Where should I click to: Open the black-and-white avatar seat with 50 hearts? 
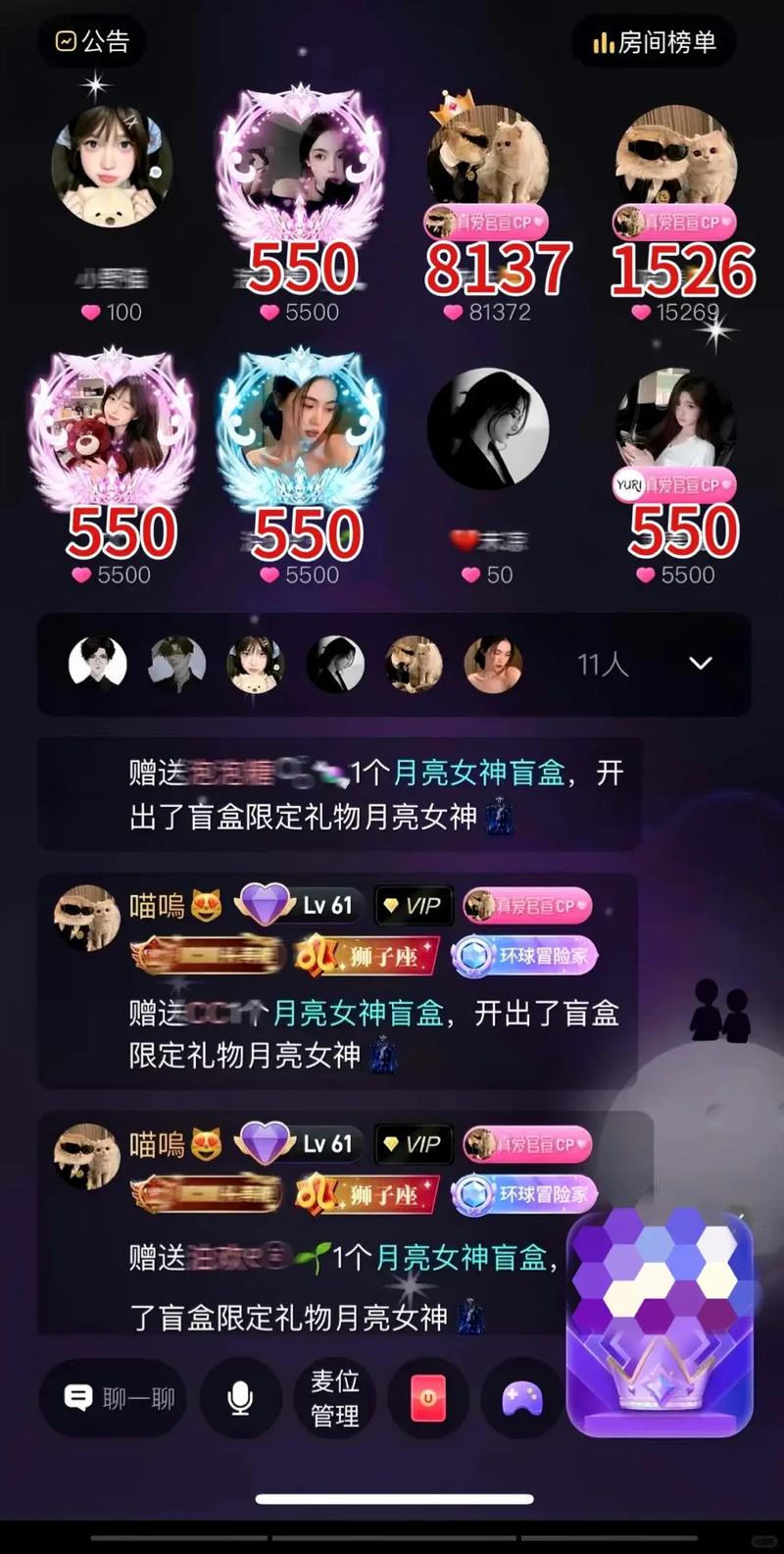click(487, 428)
